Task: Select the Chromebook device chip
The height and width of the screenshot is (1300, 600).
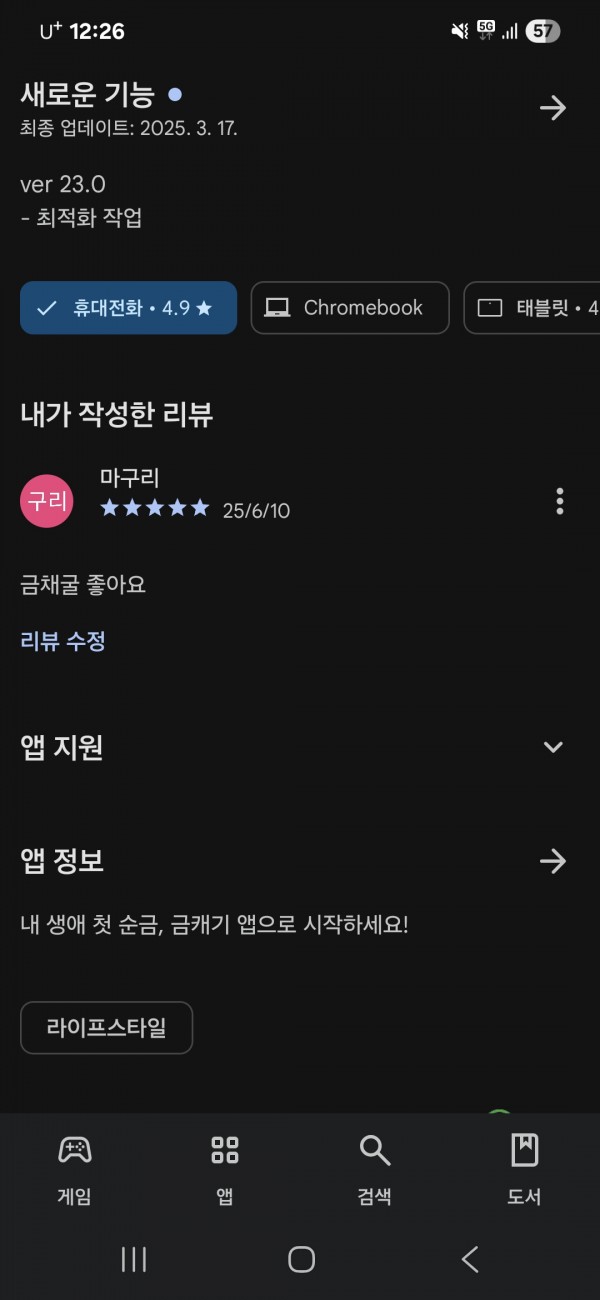Action: point(350,308)
